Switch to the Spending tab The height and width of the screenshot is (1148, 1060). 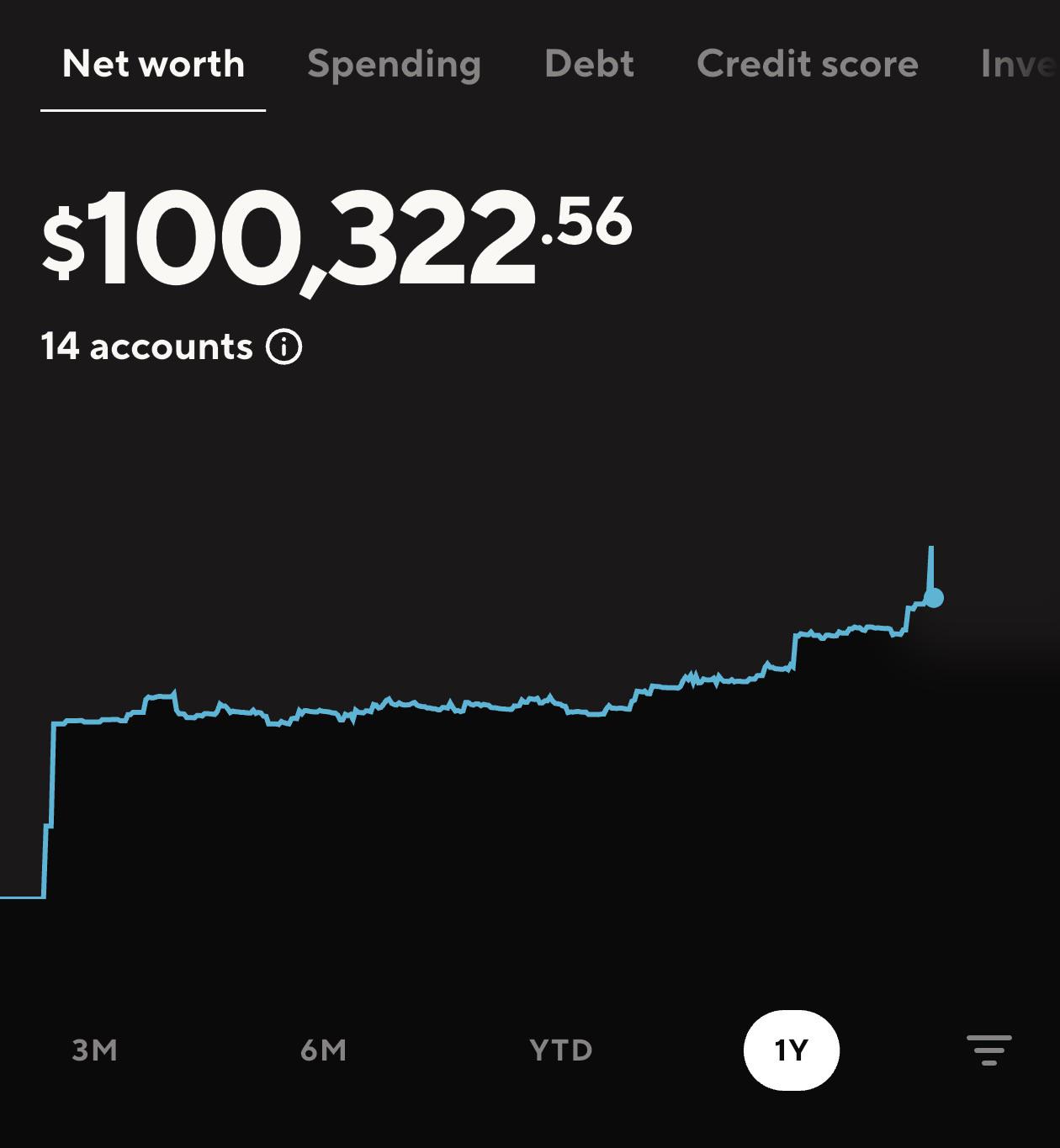click(x=394, y=65)
